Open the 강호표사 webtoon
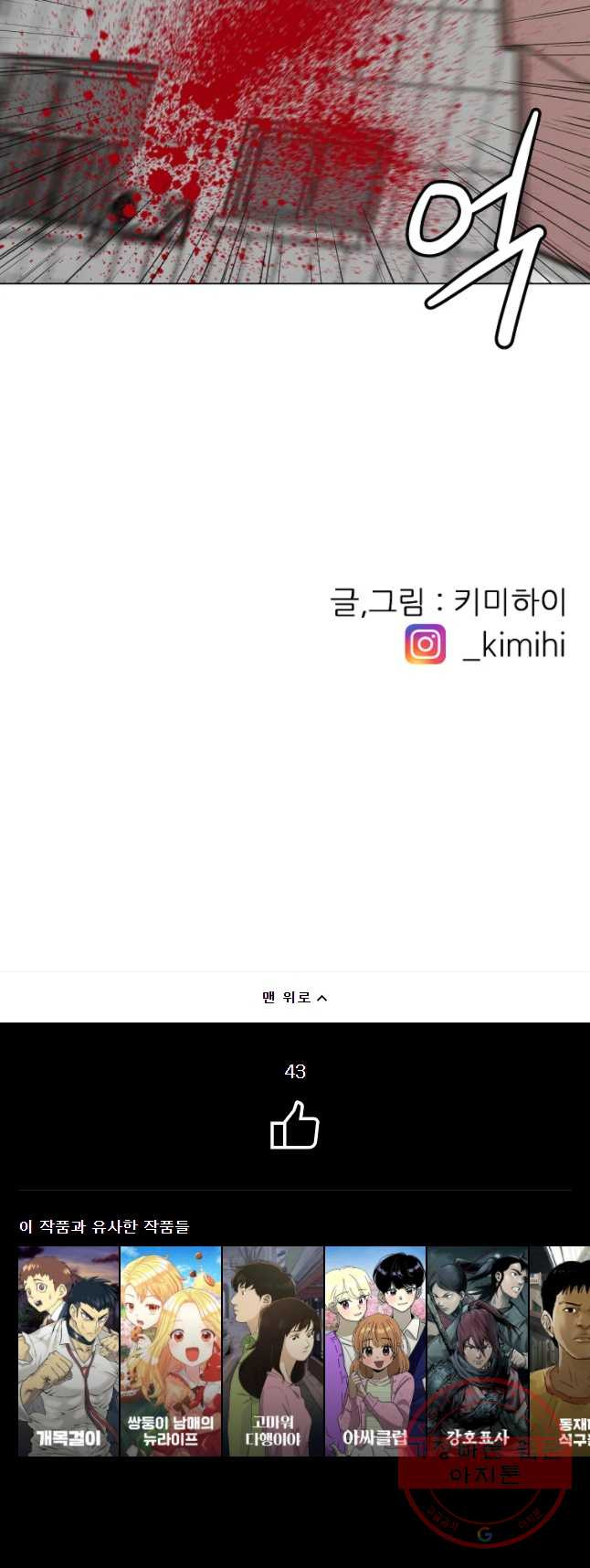Image resolution: width=590 pixels, height=1568 pixels. click(x=477, y=1351)
